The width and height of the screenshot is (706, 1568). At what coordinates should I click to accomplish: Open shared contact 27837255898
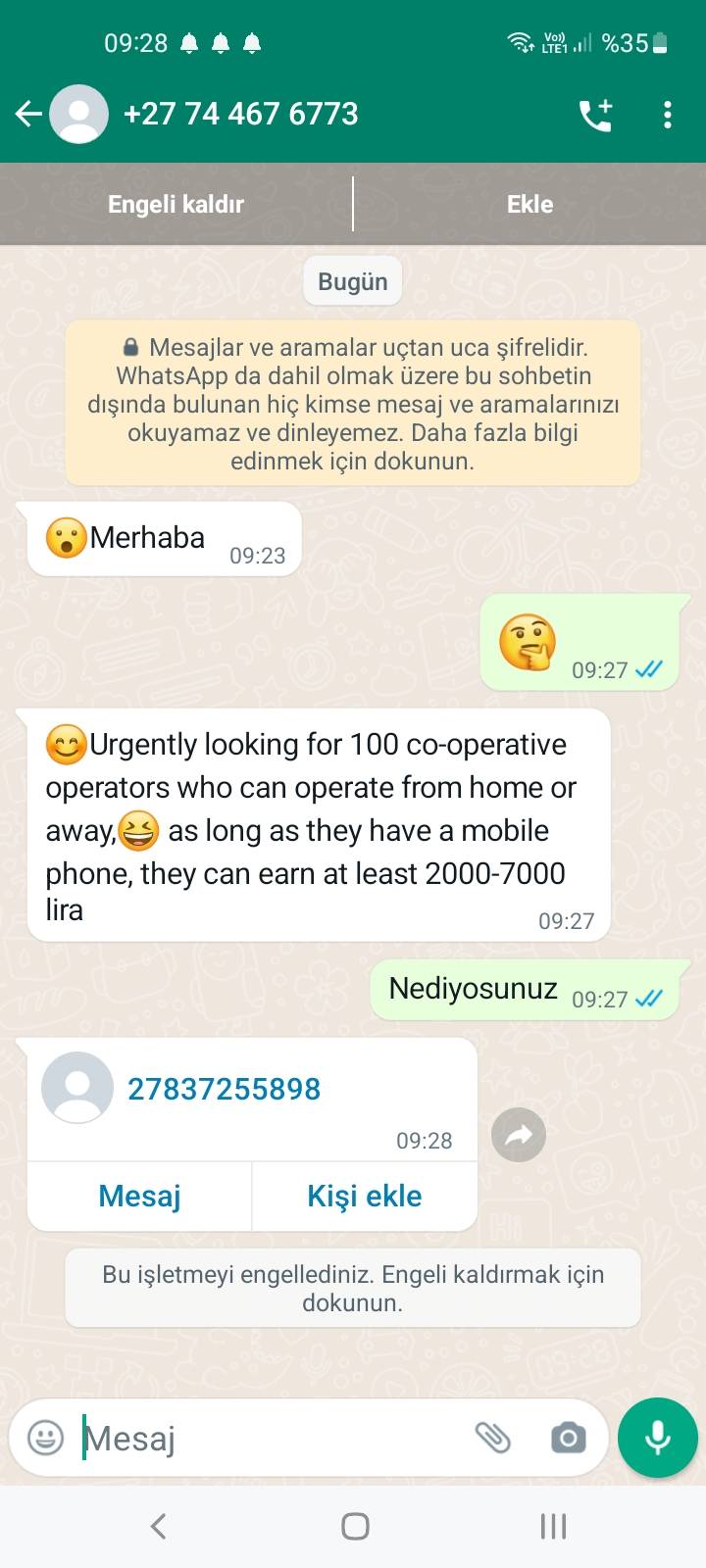[x=224, y=1089]
